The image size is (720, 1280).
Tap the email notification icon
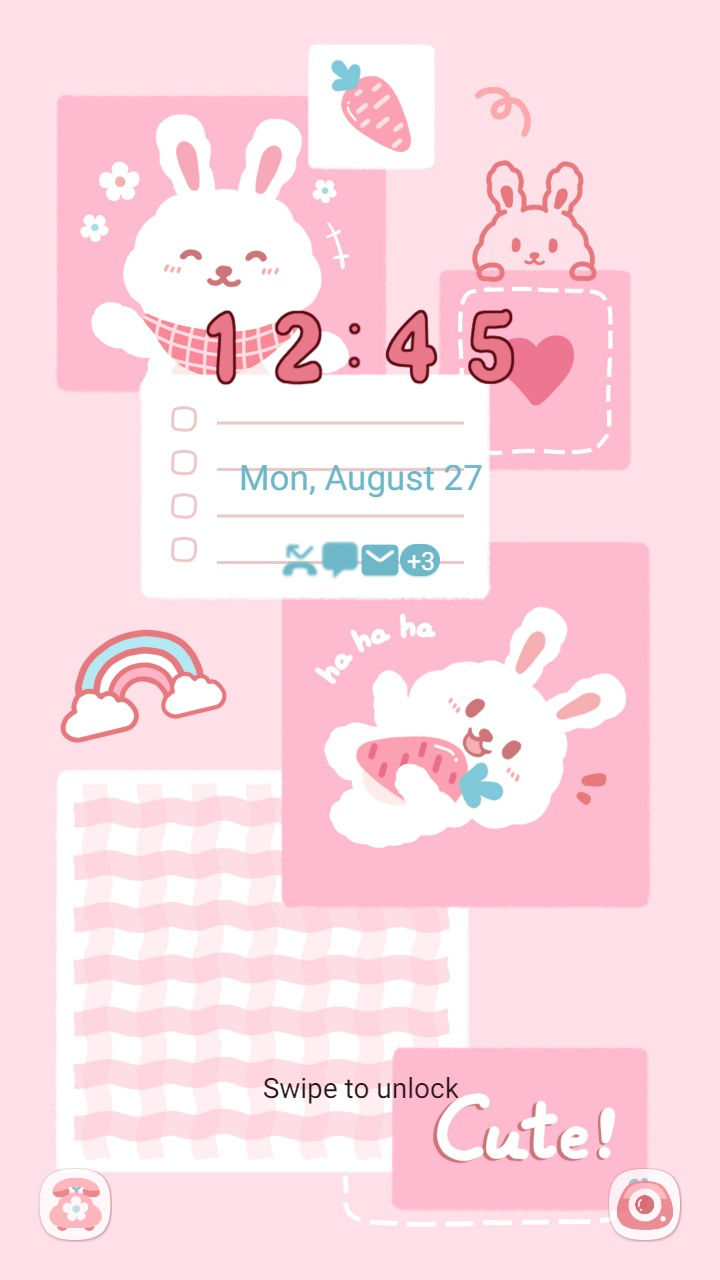tap(380, 561)
